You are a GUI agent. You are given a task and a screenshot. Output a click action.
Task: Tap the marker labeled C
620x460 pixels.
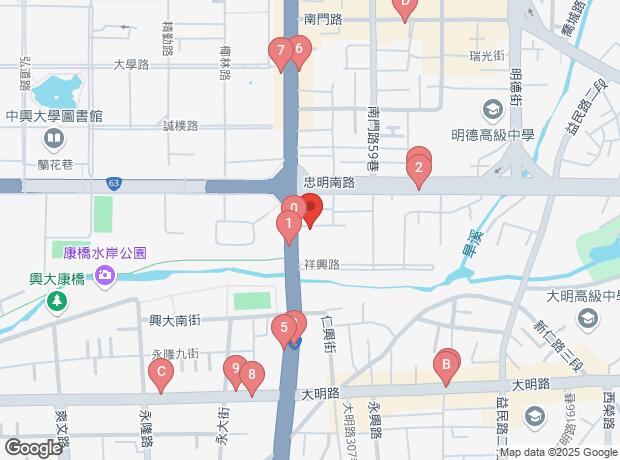click(159, 374)
